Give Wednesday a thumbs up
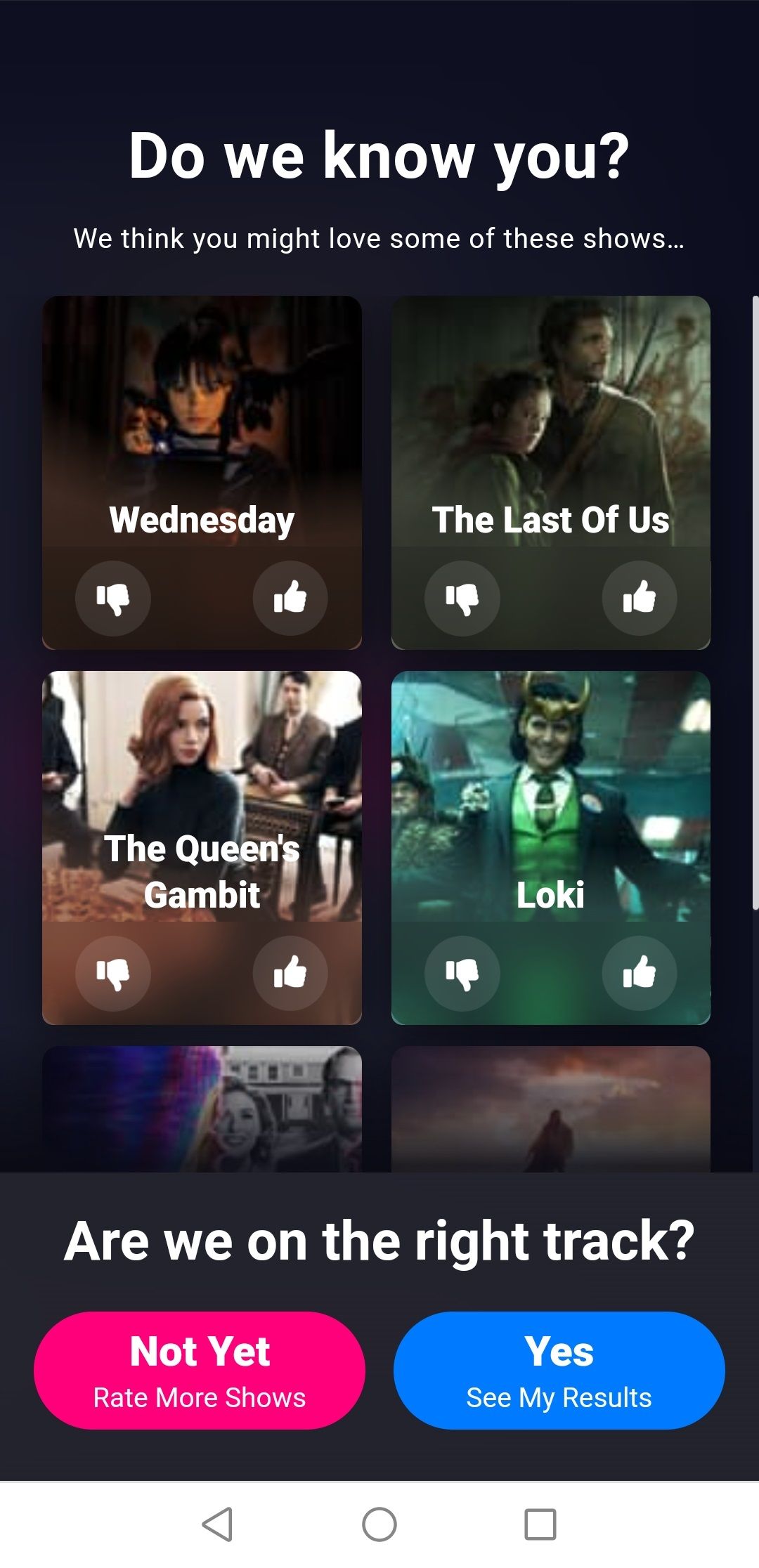The width and height of the screenshot is (759, 1568). click(290, 598)
